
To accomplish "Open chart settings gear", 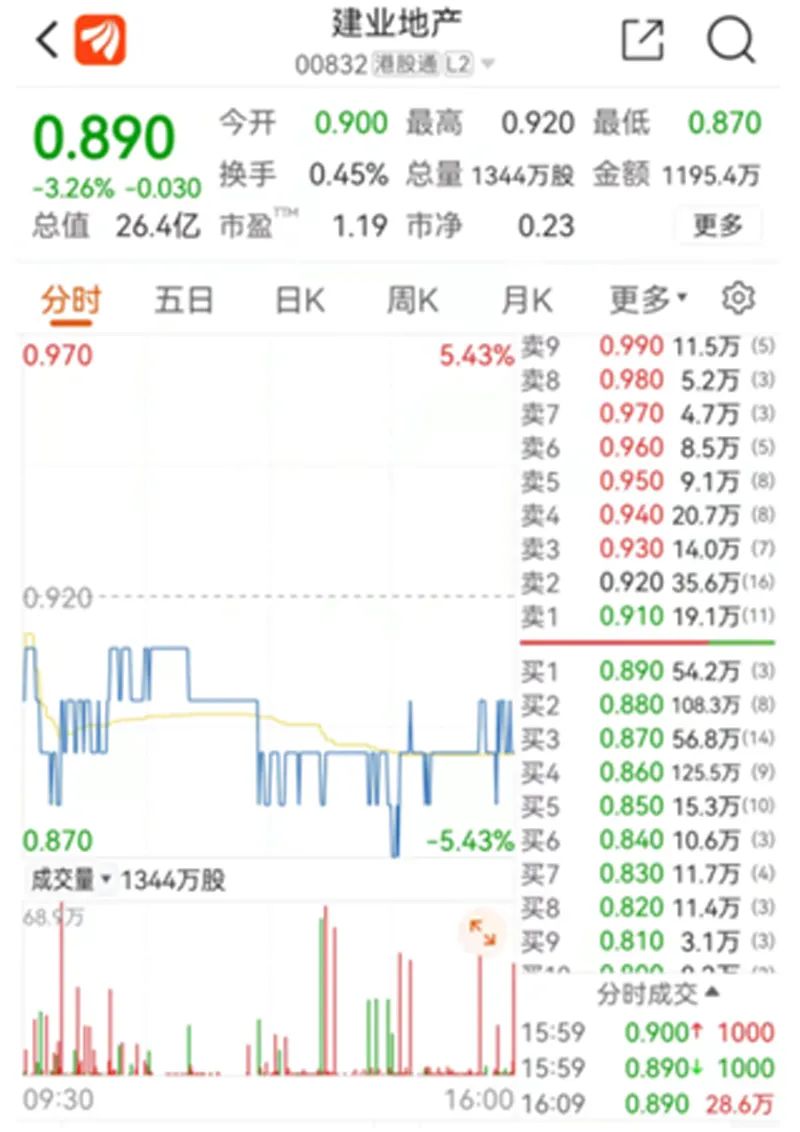I will click(x=738, y=298).
